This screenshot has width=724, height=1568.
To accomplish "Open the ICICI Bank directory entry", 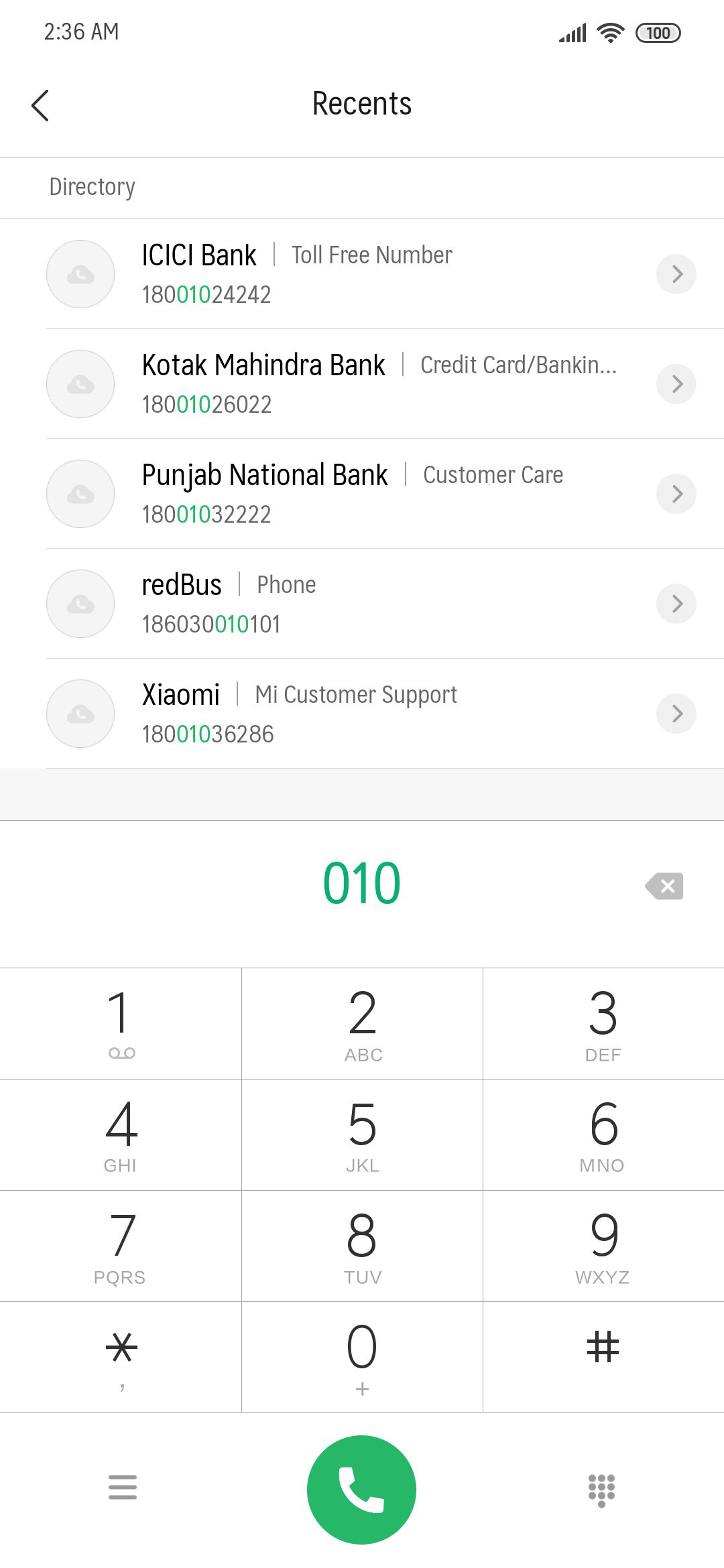I will point(362,274).
